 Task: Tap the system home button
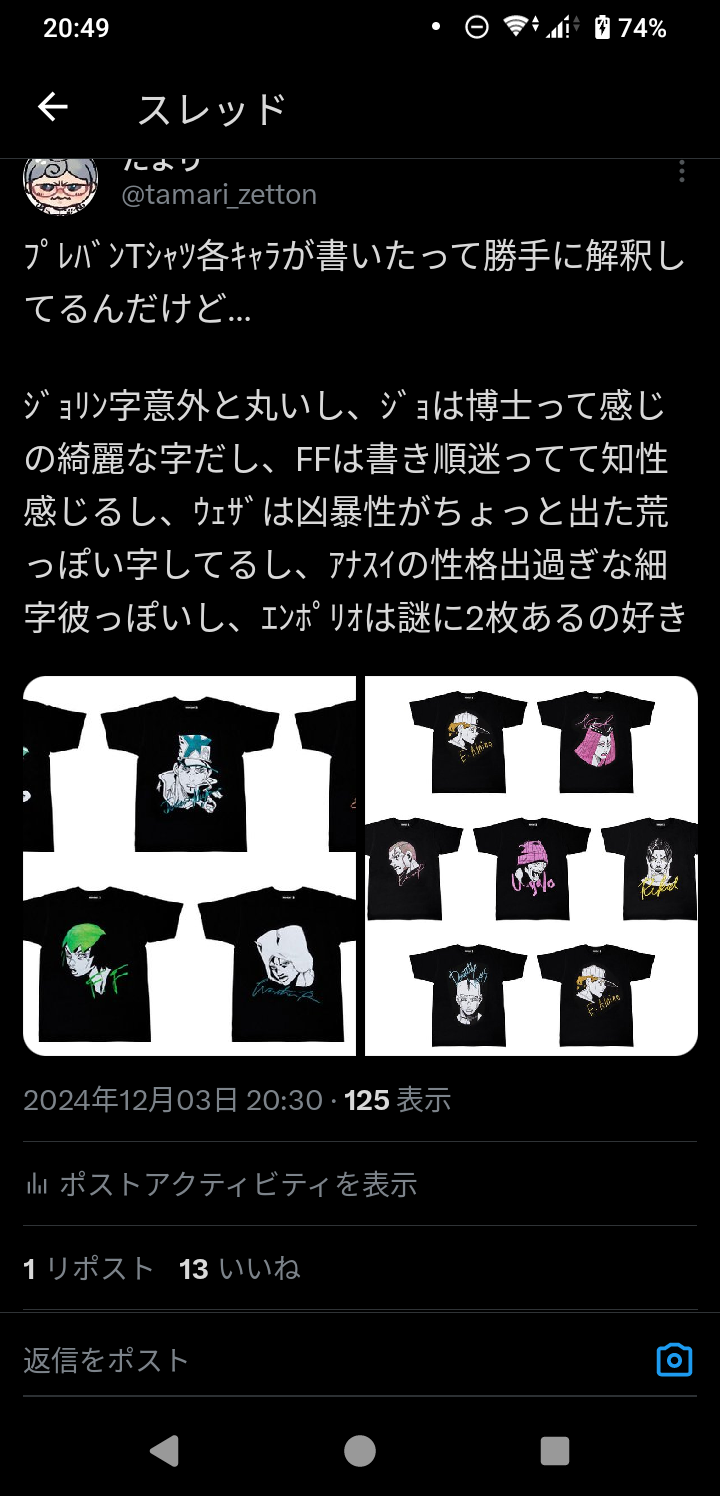click(360, 1451)
